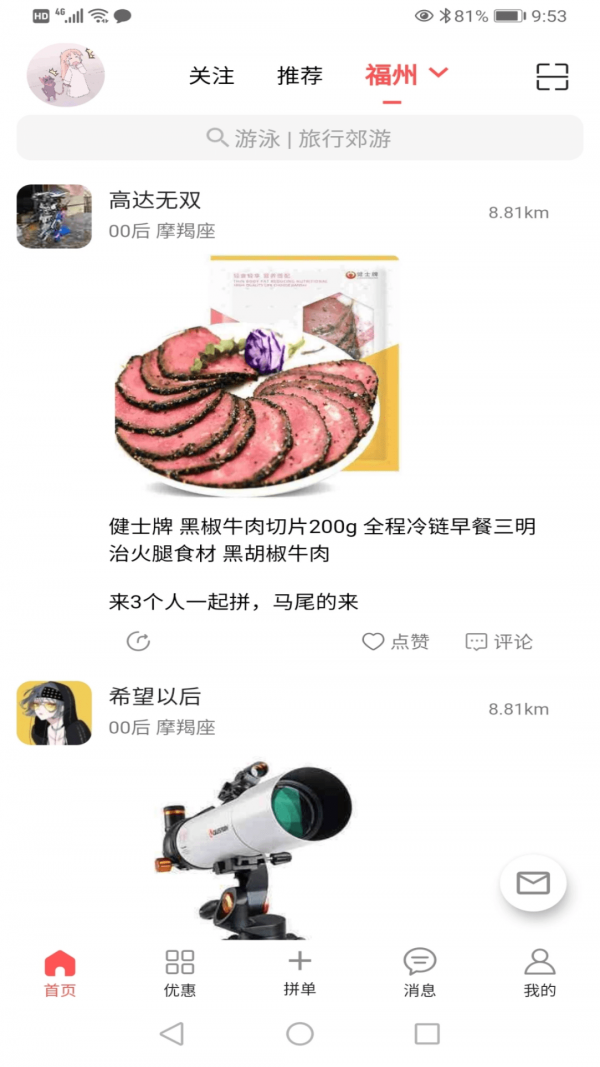The height and width of the screenshot is (1067, 600).
Task: Open 高达无双's profile avatar
Action: pos(54,216)
